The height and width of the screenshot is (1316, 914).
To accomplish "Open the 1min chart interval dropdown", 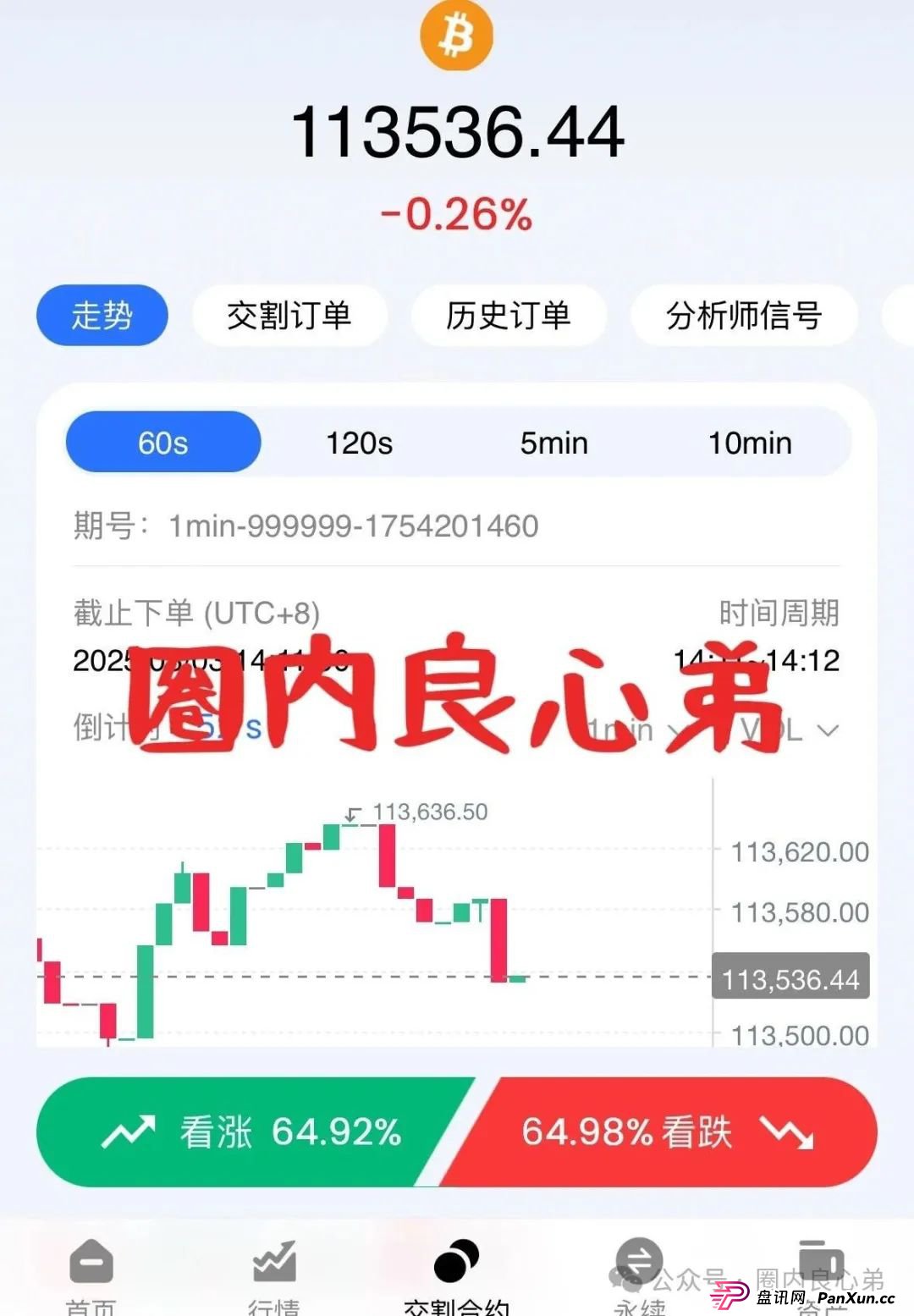I will tap(626, 730).
